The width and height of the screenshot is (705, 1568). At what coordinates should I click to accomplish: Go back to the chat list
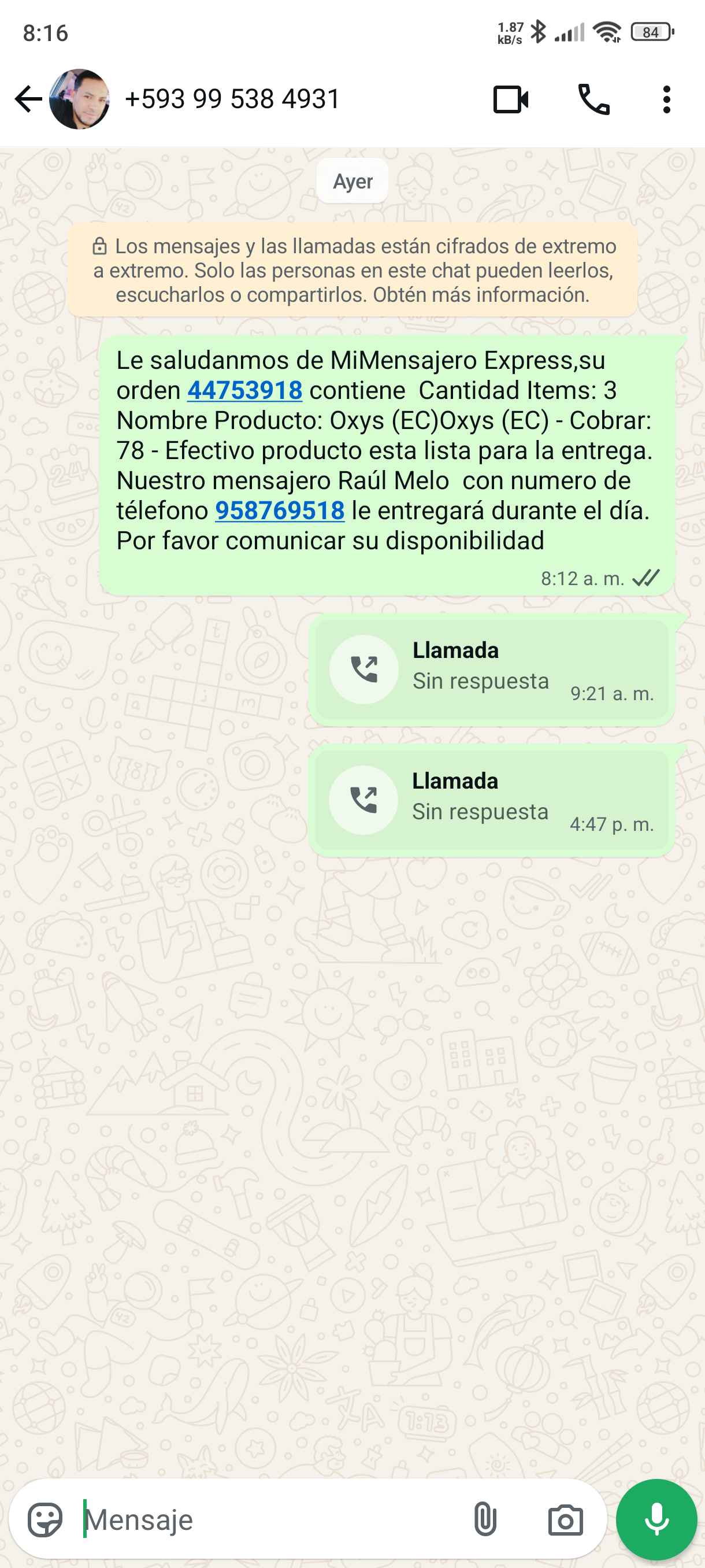28,99
